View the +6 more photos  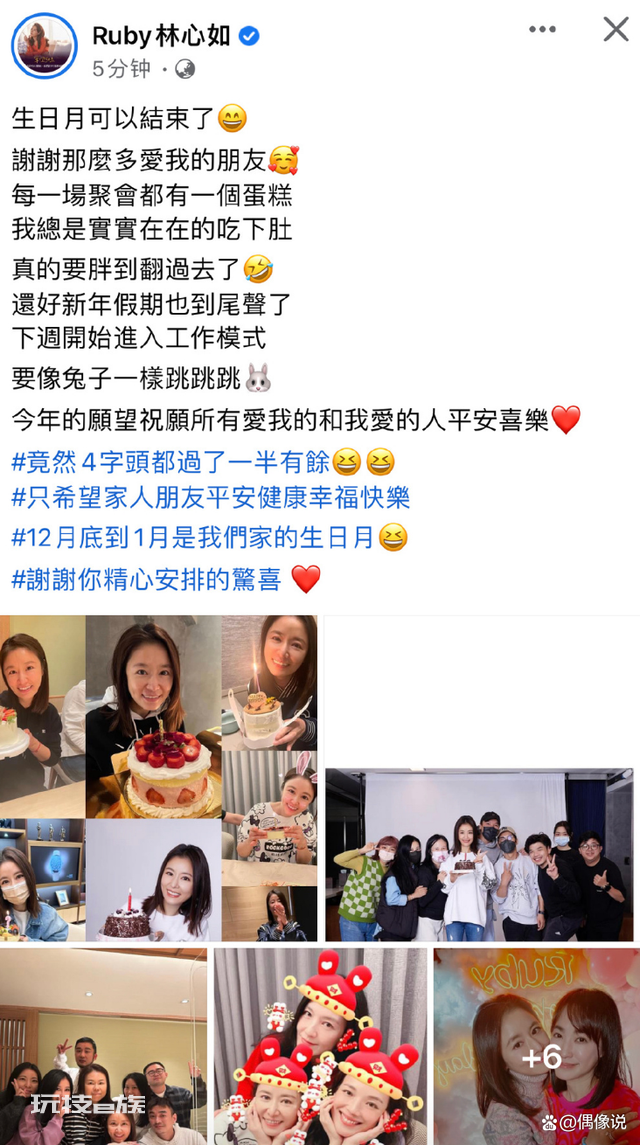point(536,1046)
